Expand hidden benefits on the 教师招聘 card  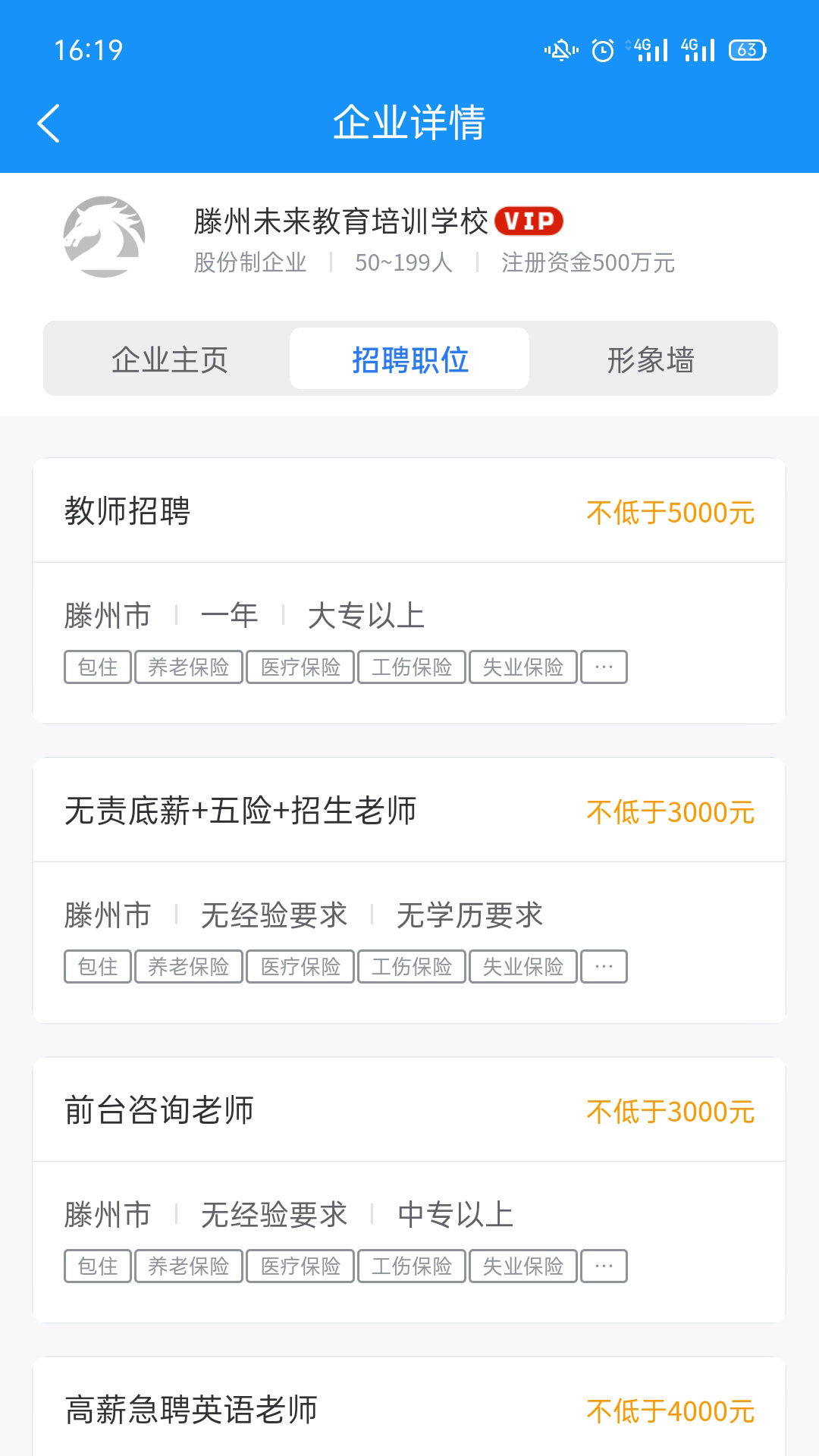(603, 667)
